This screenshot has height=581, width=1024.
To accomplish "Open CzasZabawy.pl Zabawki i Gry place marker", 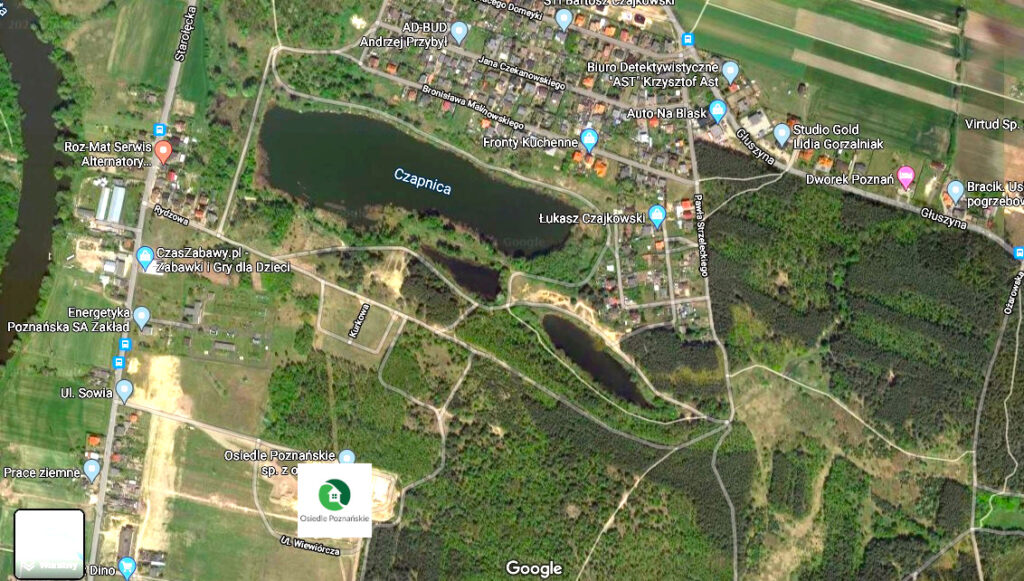I will pos(147,258).
